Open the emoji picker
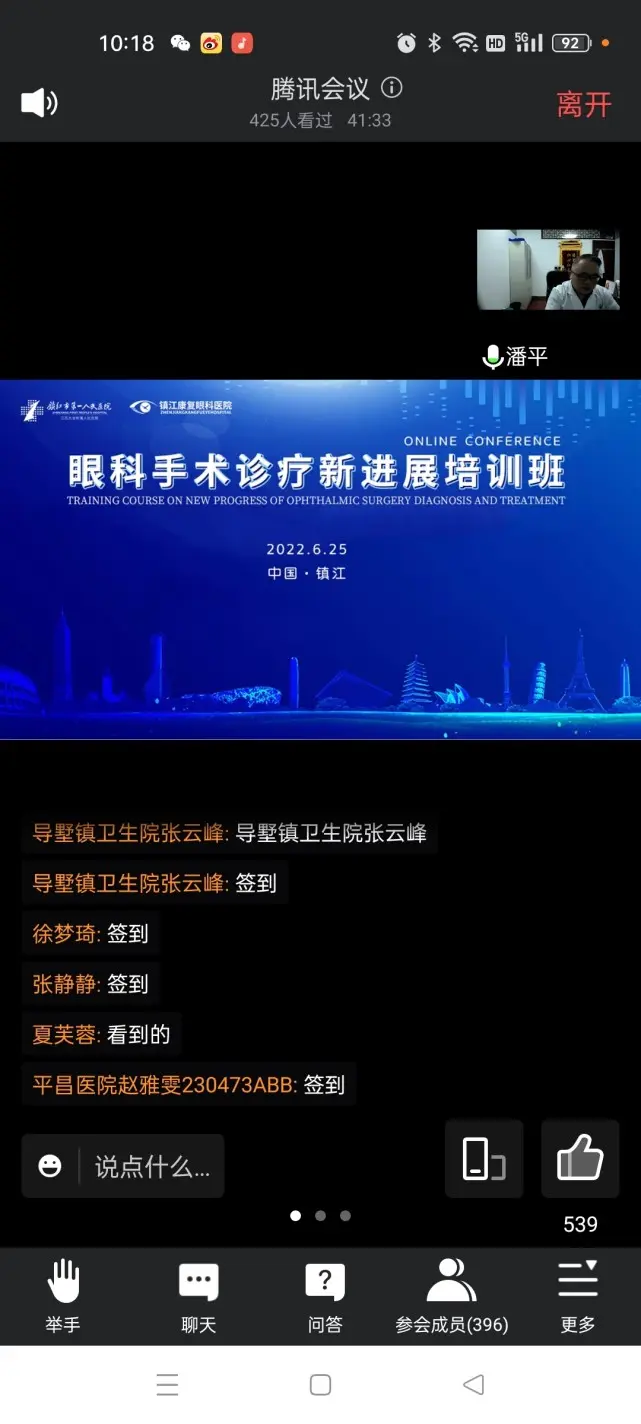 pos(50,1166)
